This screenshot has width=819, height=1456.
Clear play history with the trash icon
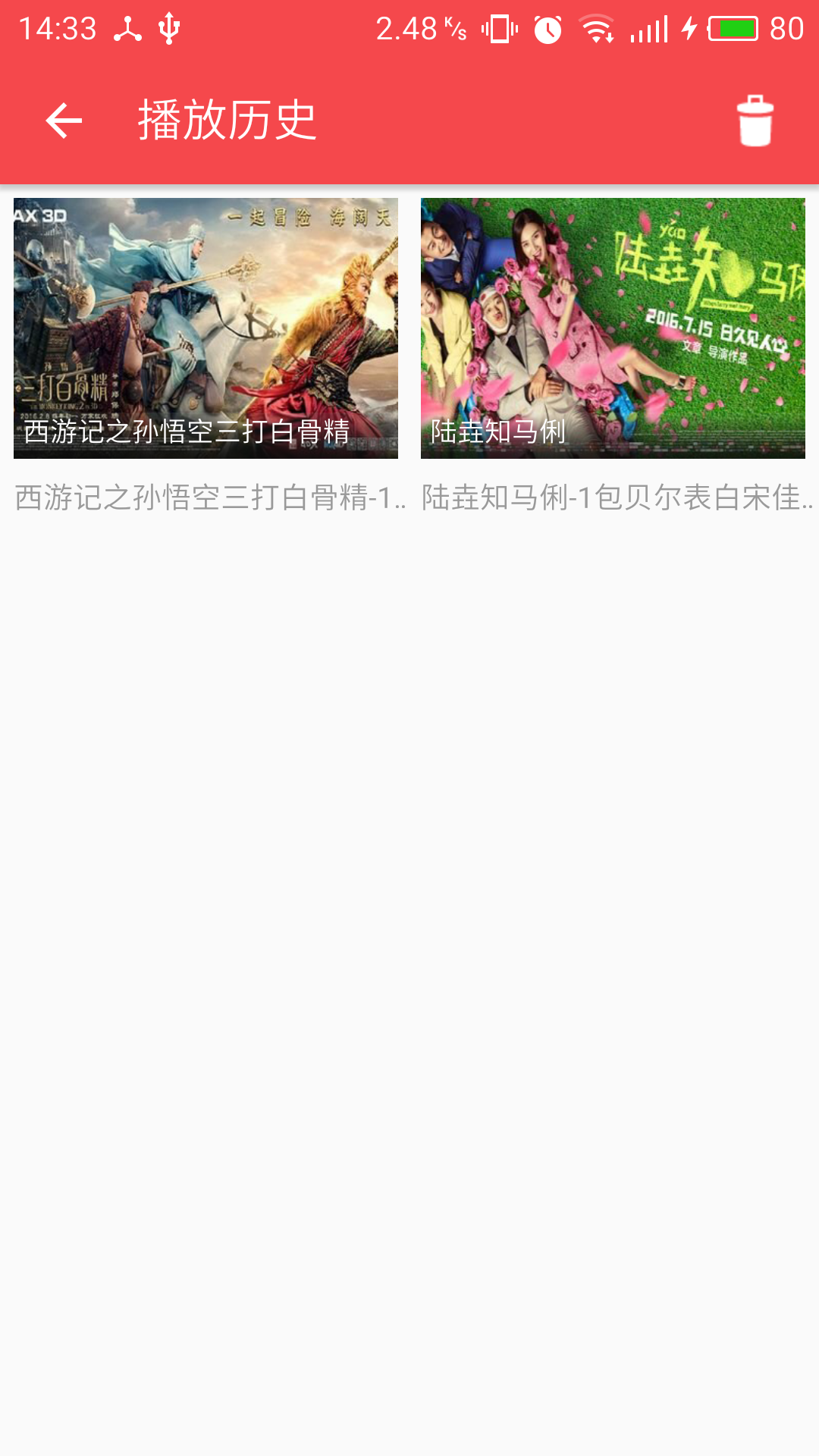755,121
